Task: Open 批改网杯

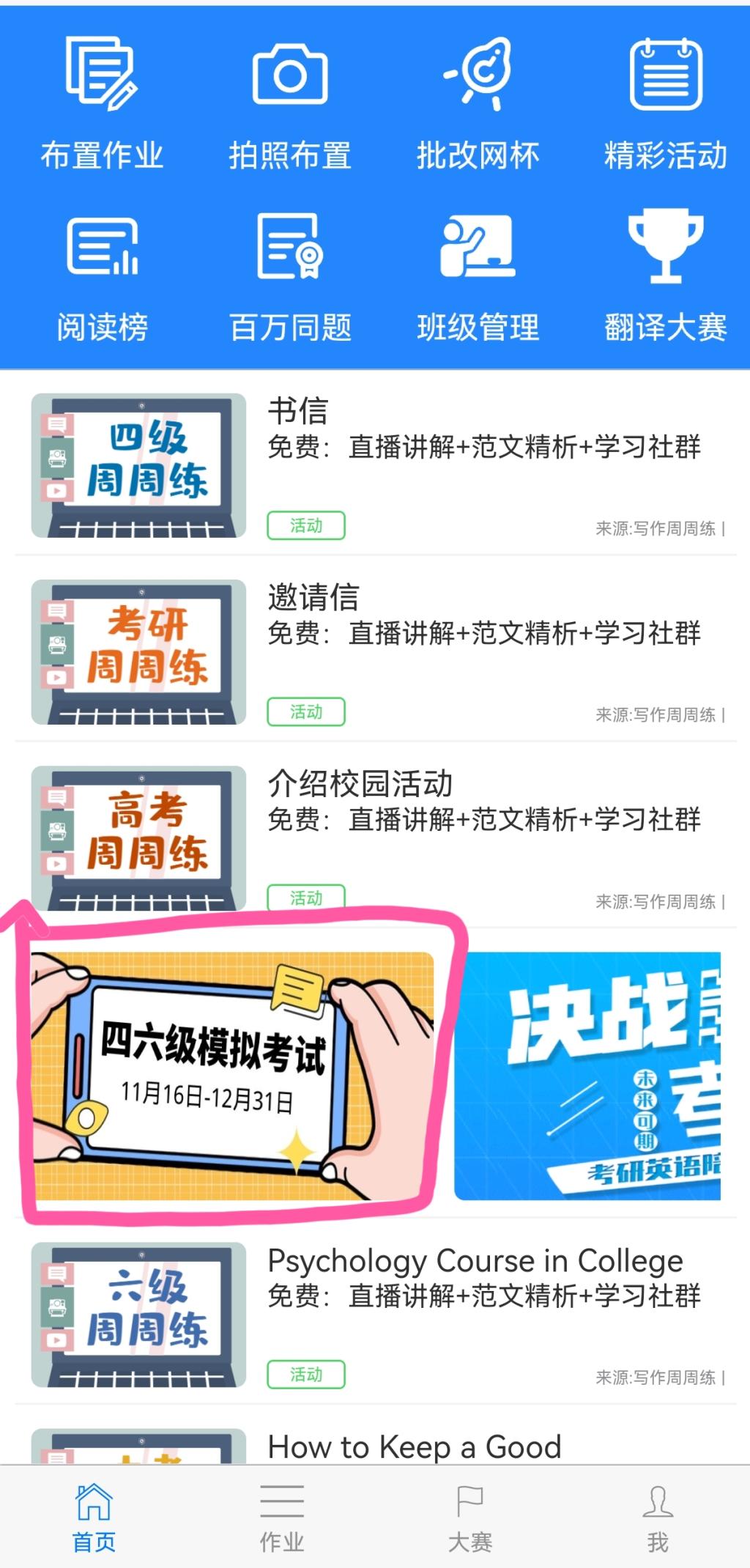Action: click(x=478, y=103)
